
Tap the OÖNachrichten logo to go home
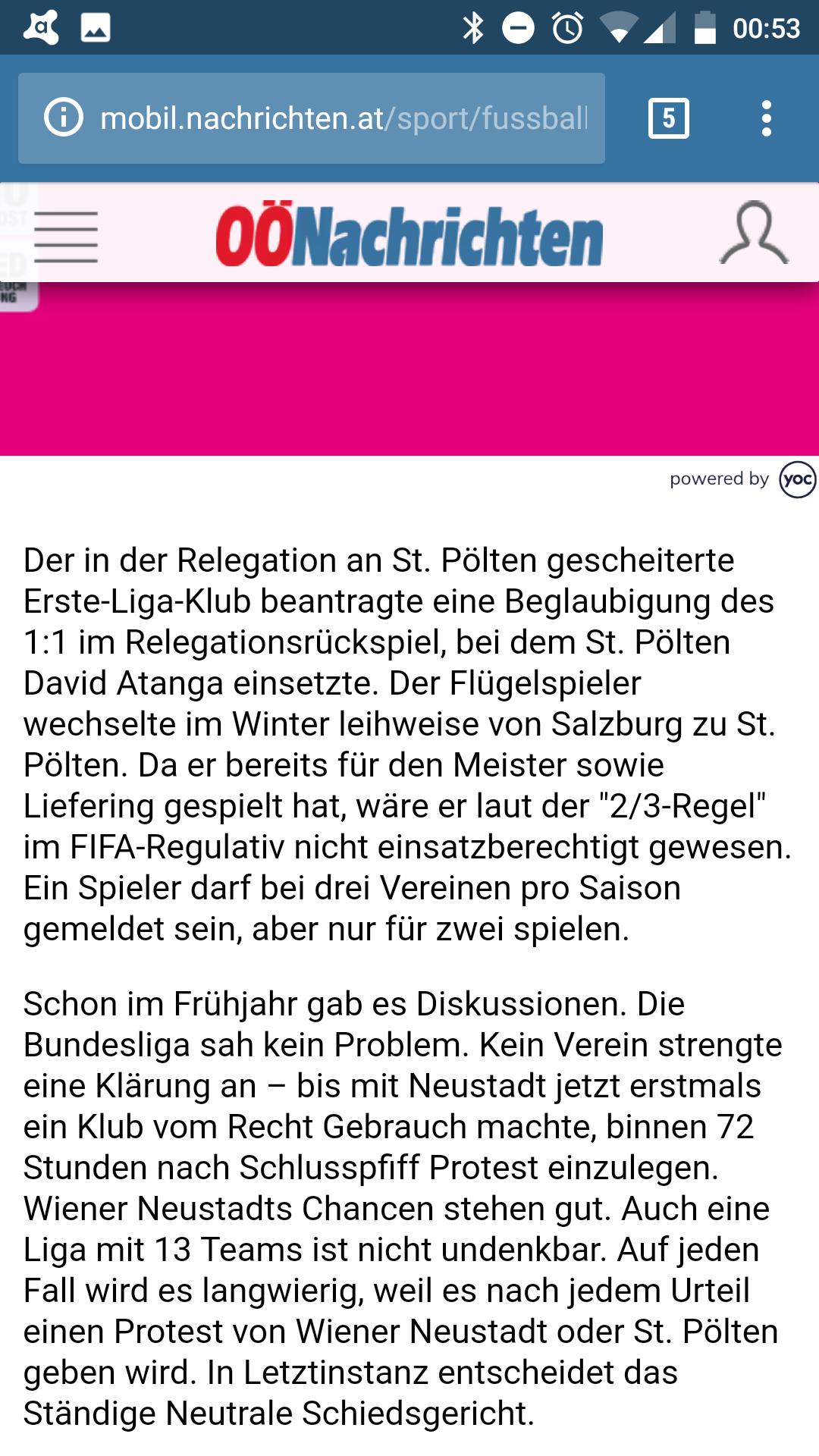click(x=409, y=234)
